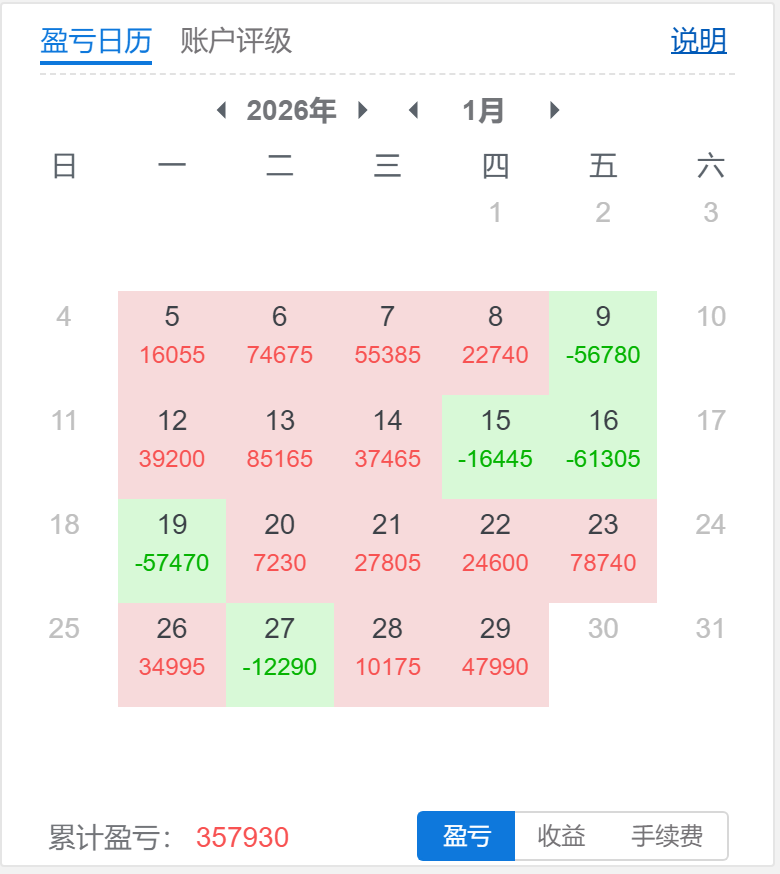The width and height of the screenshot is (780, 874).
Task: Switch to the 收益 view
Action: pos(560,836)
